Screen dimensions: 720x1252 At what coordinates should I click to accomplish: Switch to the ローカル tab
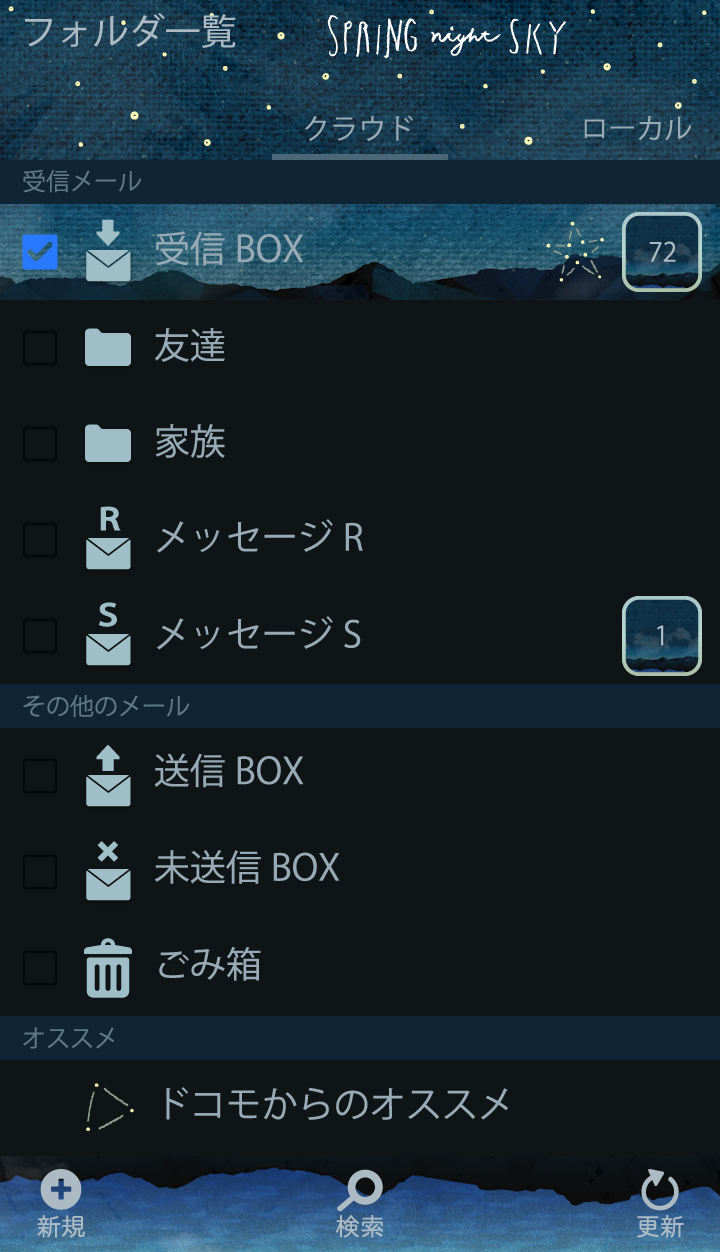[636, 129]
